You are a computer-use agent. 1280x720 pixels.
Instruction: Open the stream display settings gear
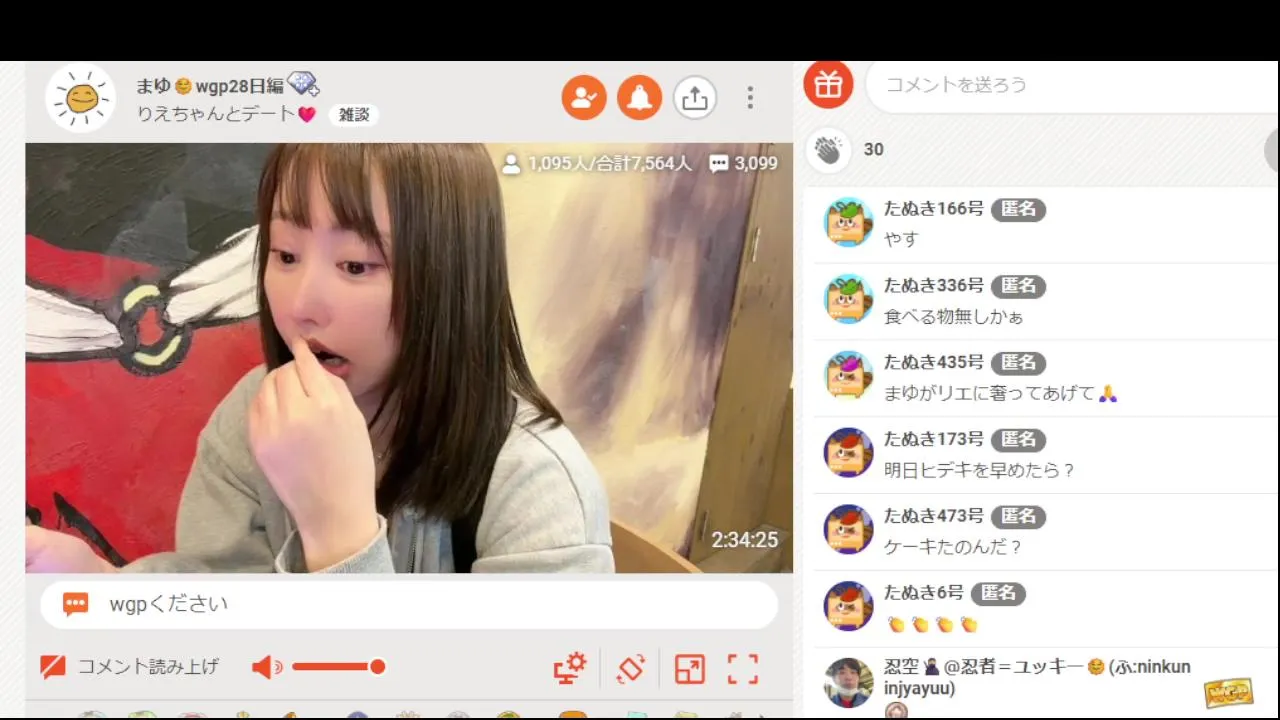tap(570, 668)
